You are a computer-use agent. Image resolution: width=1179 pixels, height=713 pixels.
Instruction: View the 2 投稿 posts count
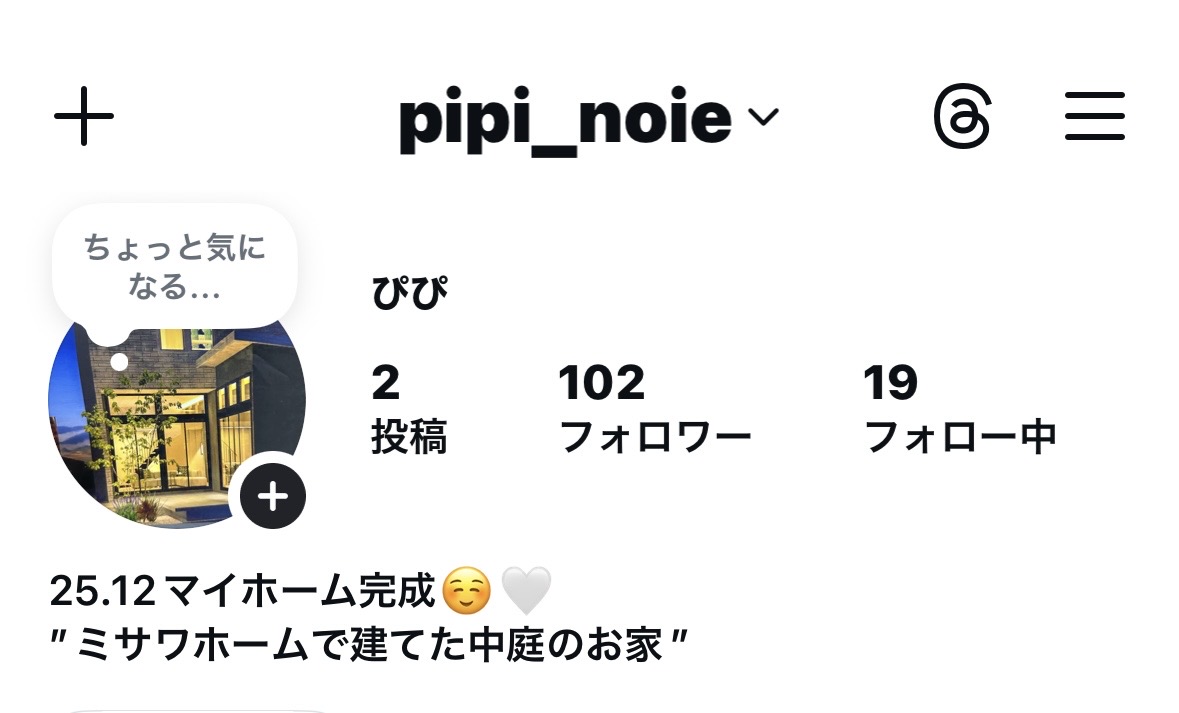408,409
